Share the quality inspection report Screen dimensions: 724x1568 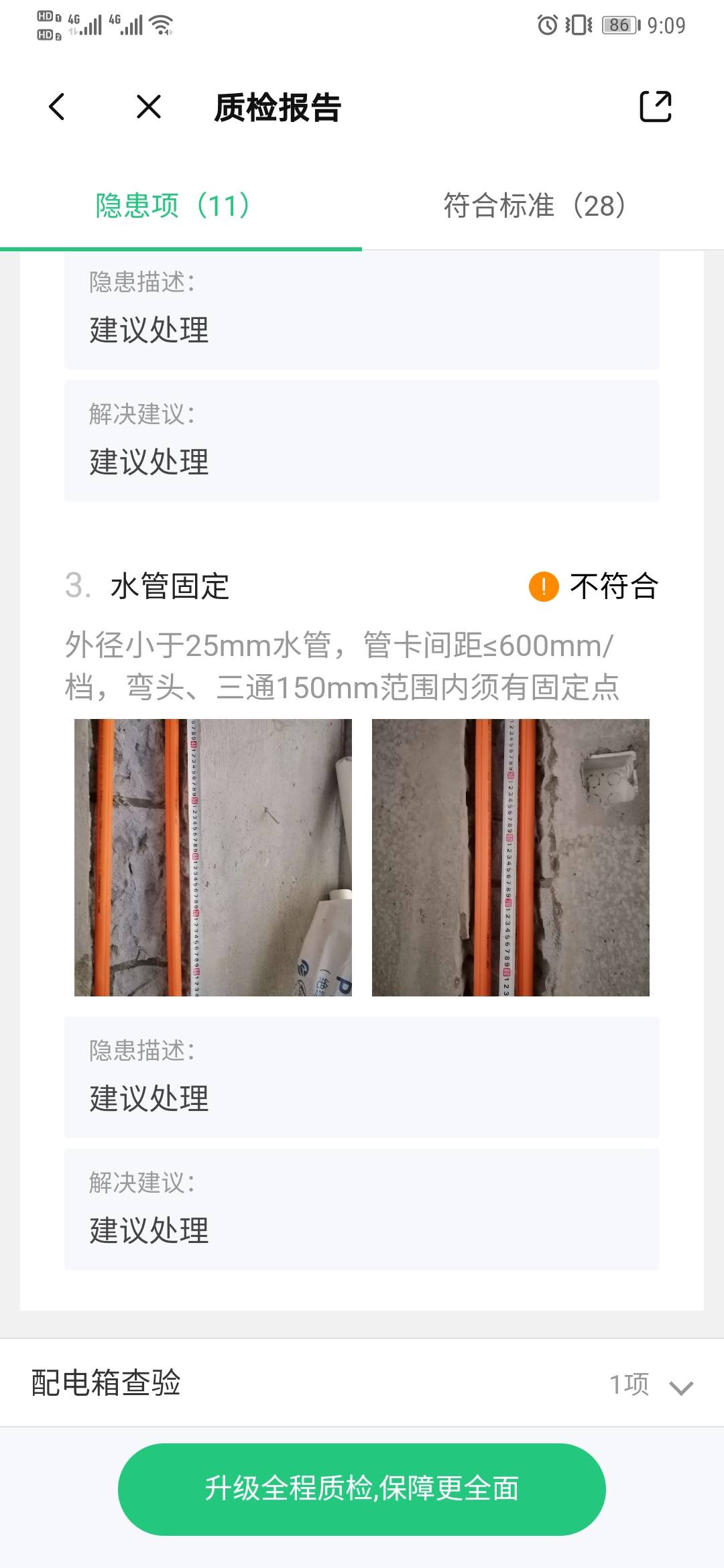tap(655, 107)
